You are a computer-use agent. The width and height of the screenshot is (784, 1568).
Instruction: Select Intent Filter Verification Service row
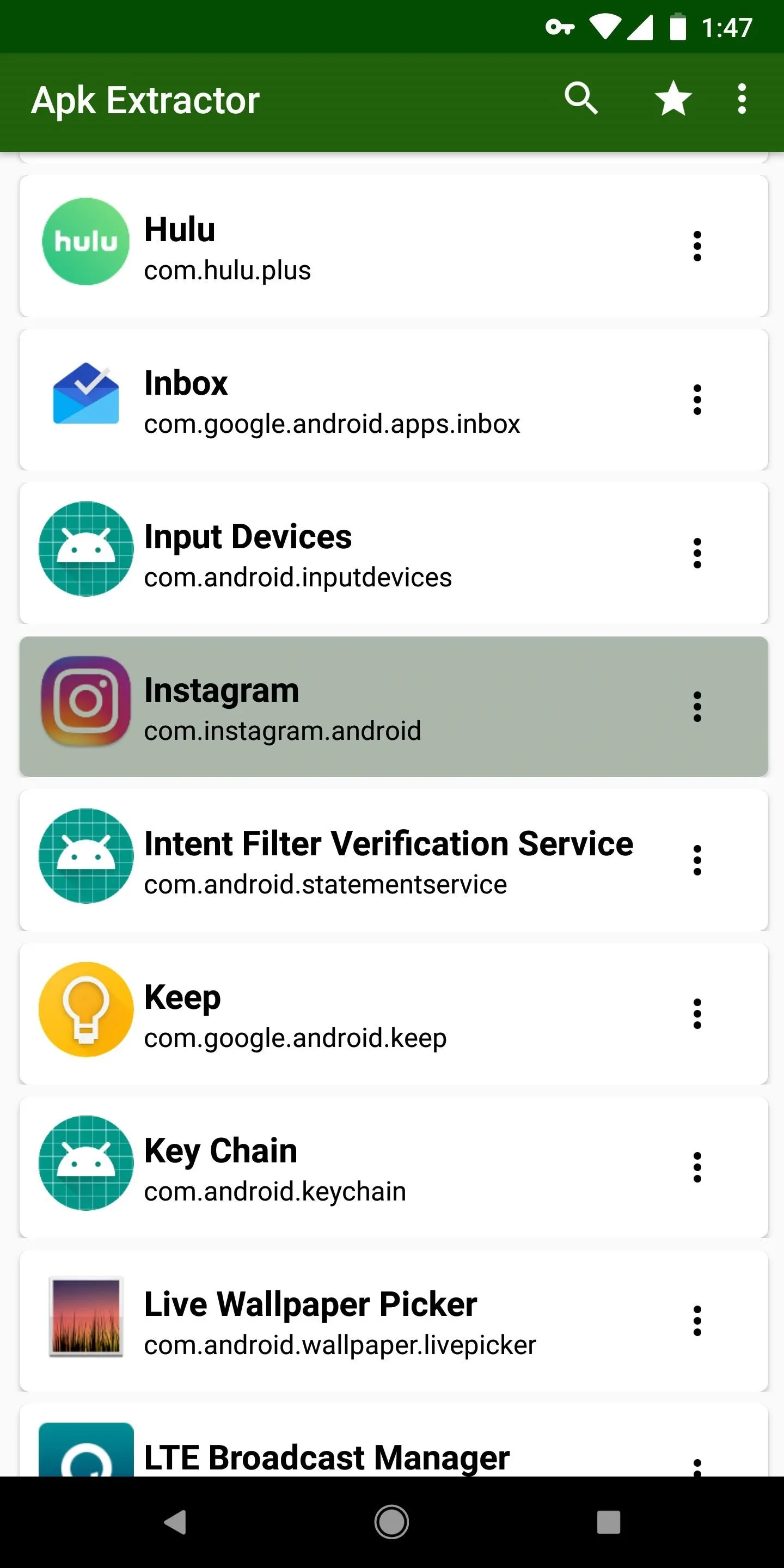coord(394,860)
